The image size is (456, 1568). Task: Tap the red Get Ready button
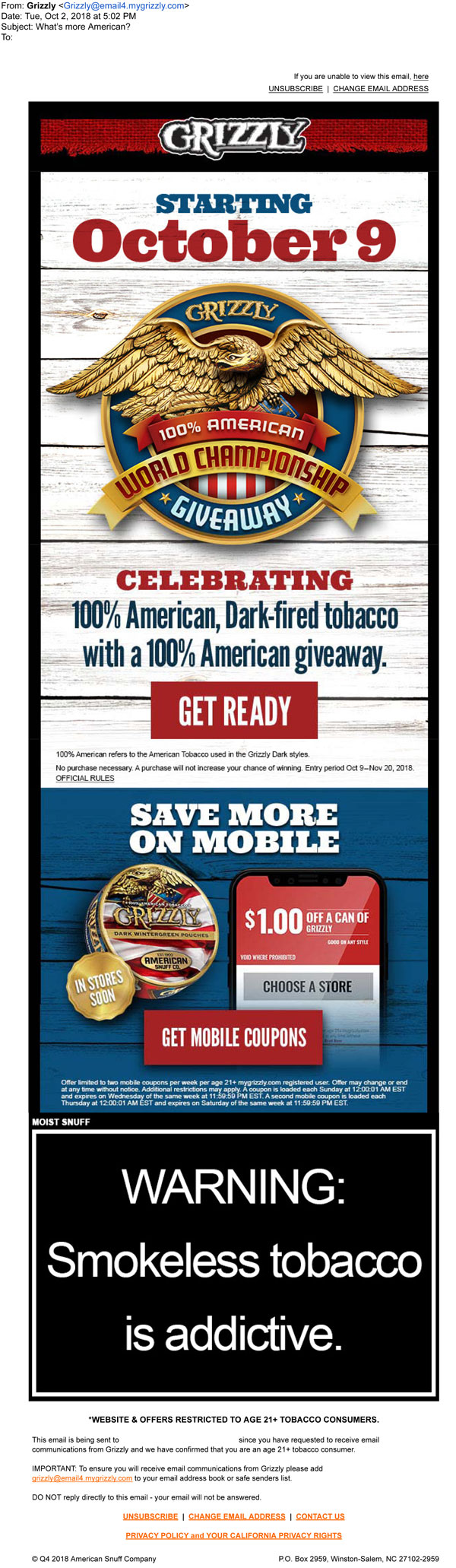tap(234, 710)
